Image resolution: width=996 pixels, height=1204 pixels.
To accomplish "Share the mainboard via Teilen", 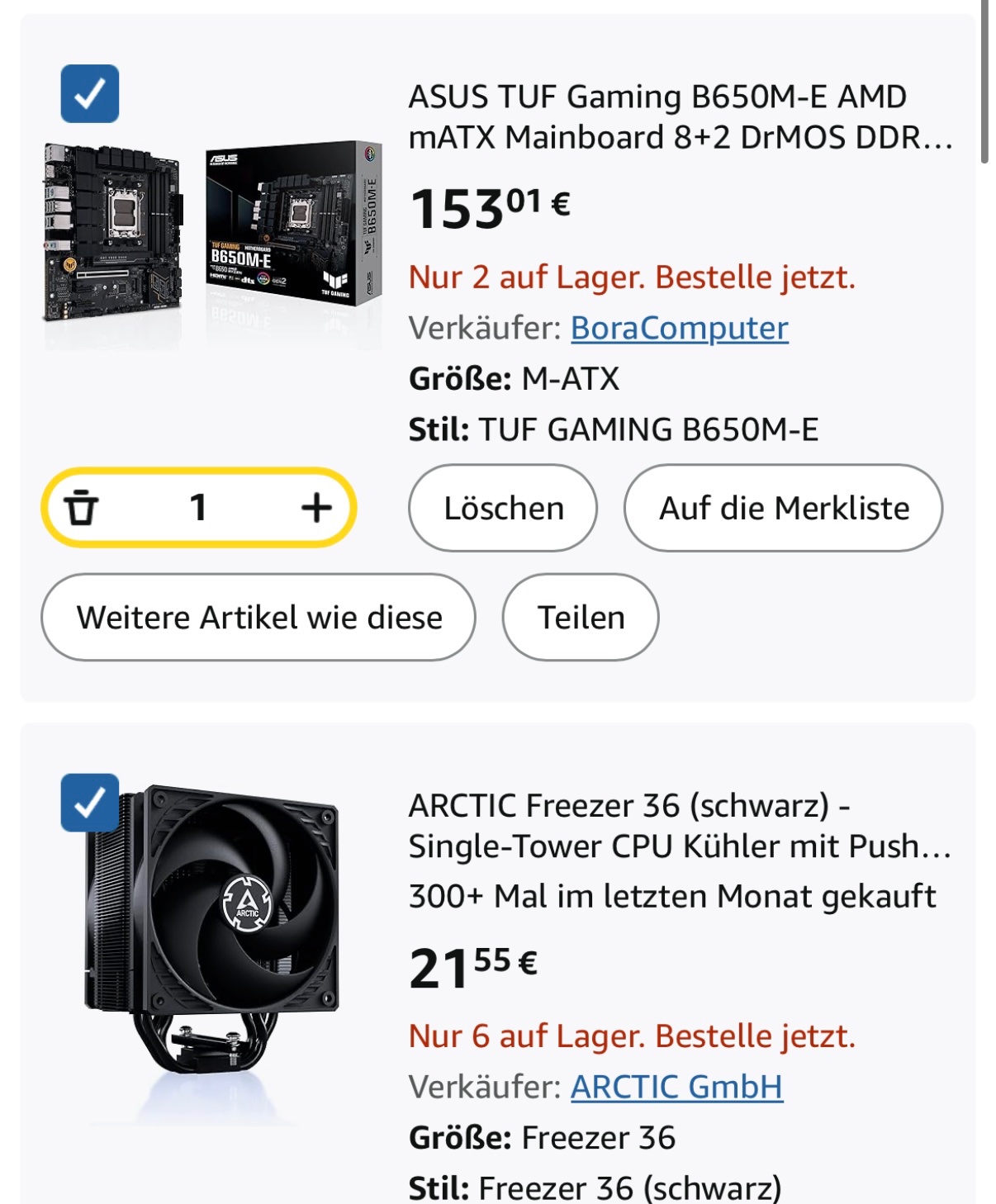I will (x=581, y=617).
